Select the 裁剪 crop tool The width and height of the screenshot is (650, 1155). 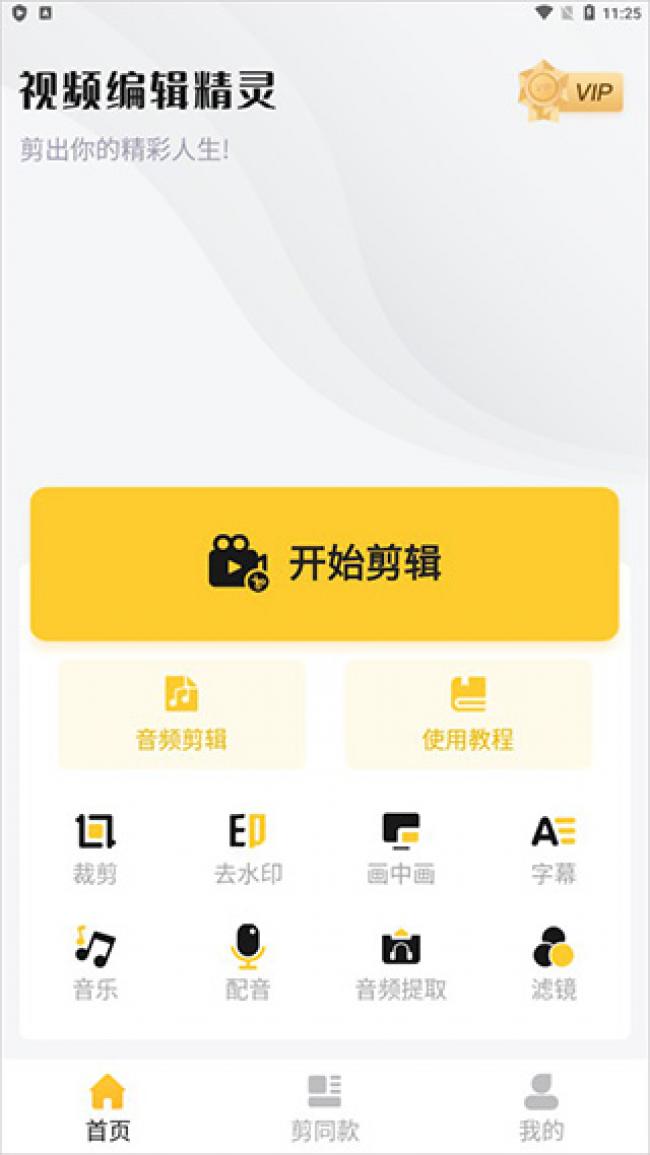click(96, 849)
